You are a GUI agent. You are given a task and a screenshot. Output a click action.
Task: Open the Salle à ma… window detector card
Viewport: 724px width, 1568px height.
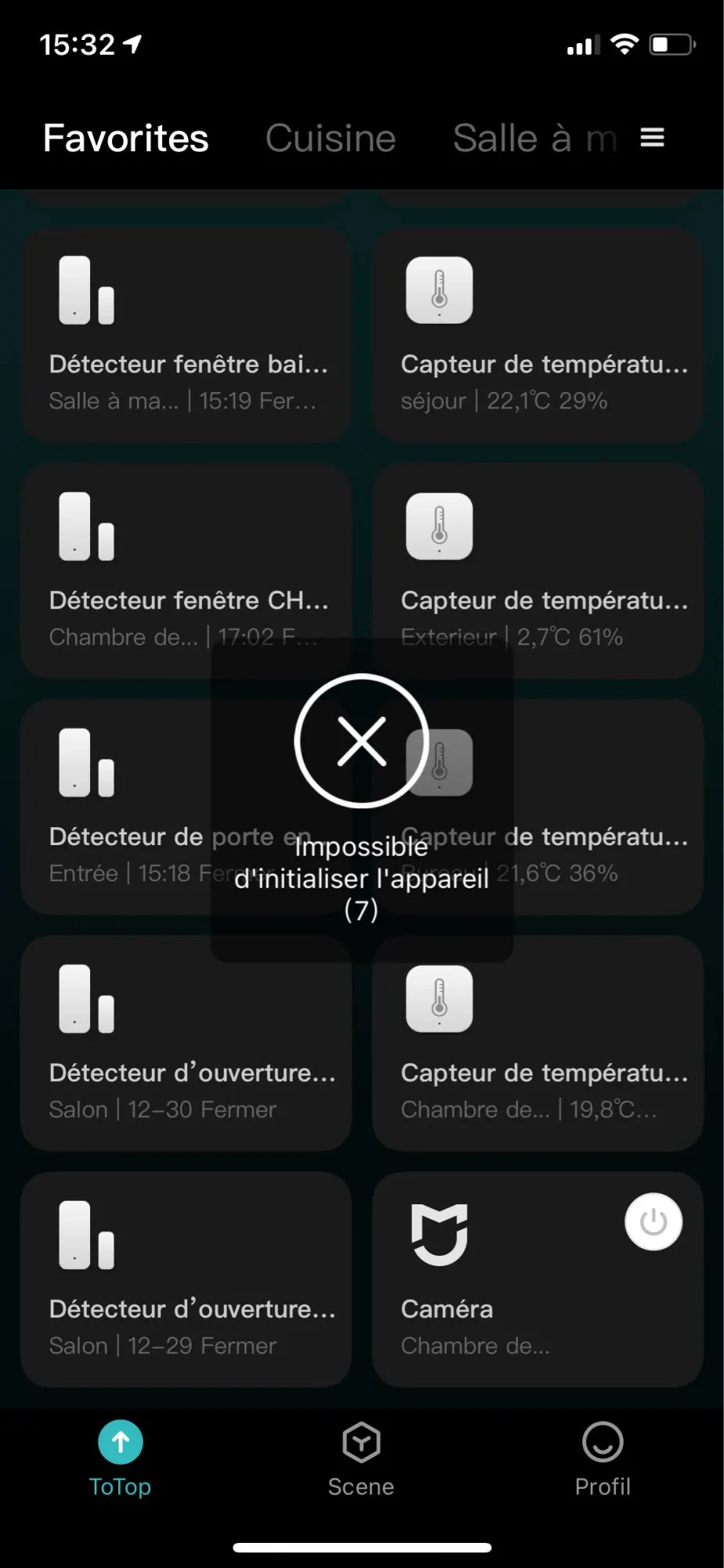[x=186, y=336]
